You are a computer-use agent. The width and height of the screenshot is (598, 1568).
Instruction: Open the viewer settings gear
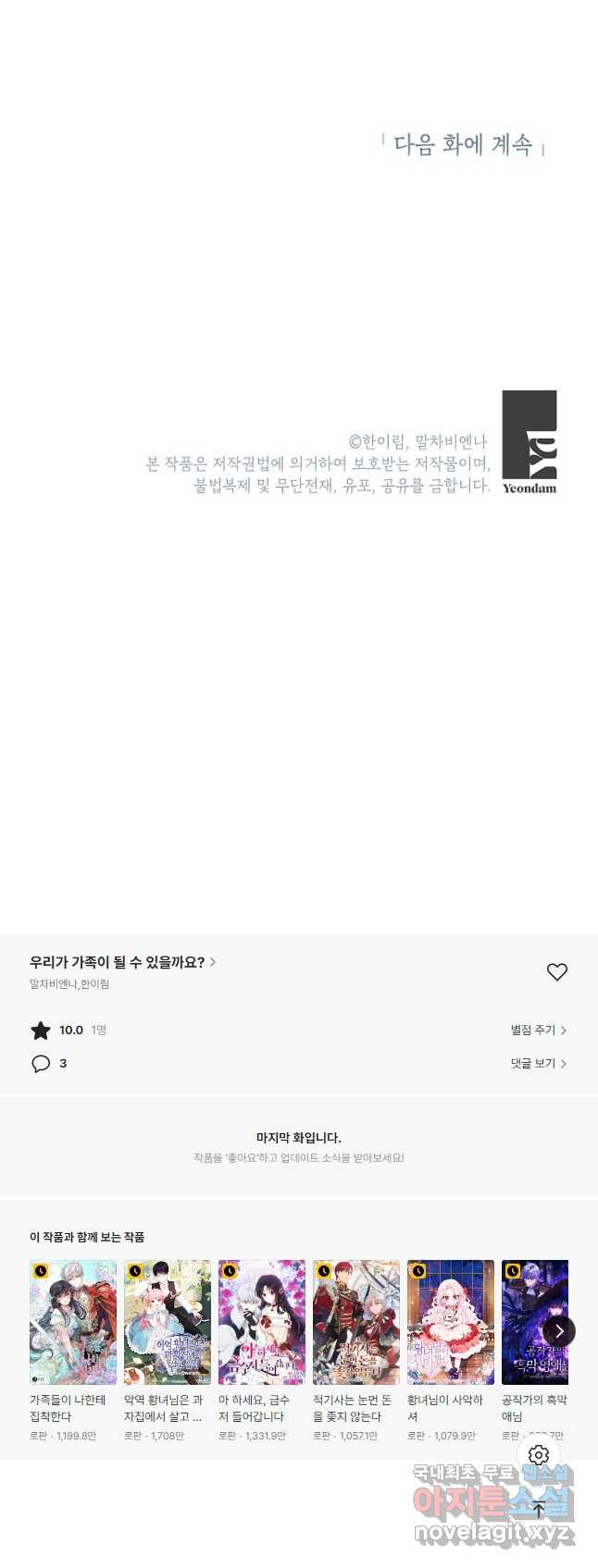[x=539, y=1455]
